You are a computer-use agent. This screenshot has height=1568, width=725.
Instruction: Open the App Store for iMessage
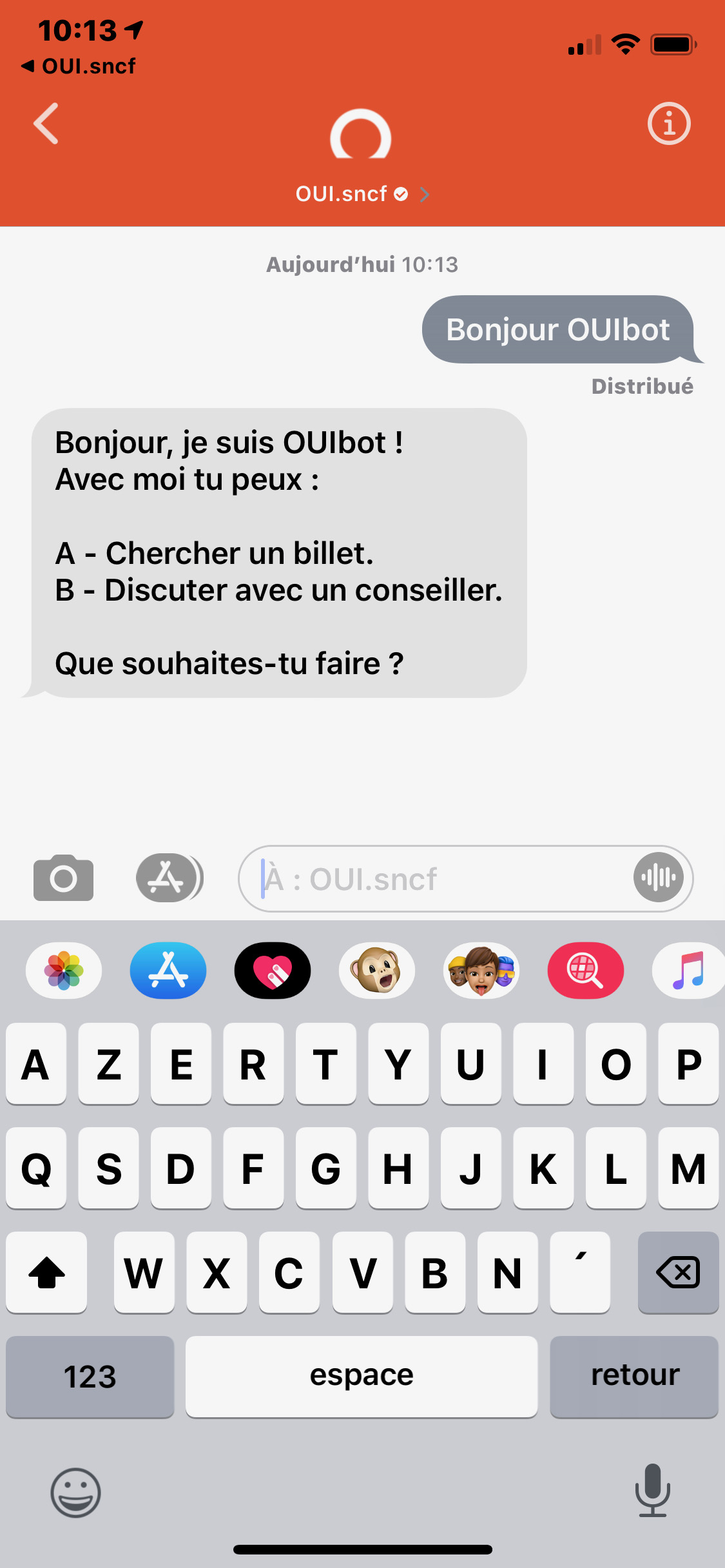(x=168, y=971)
